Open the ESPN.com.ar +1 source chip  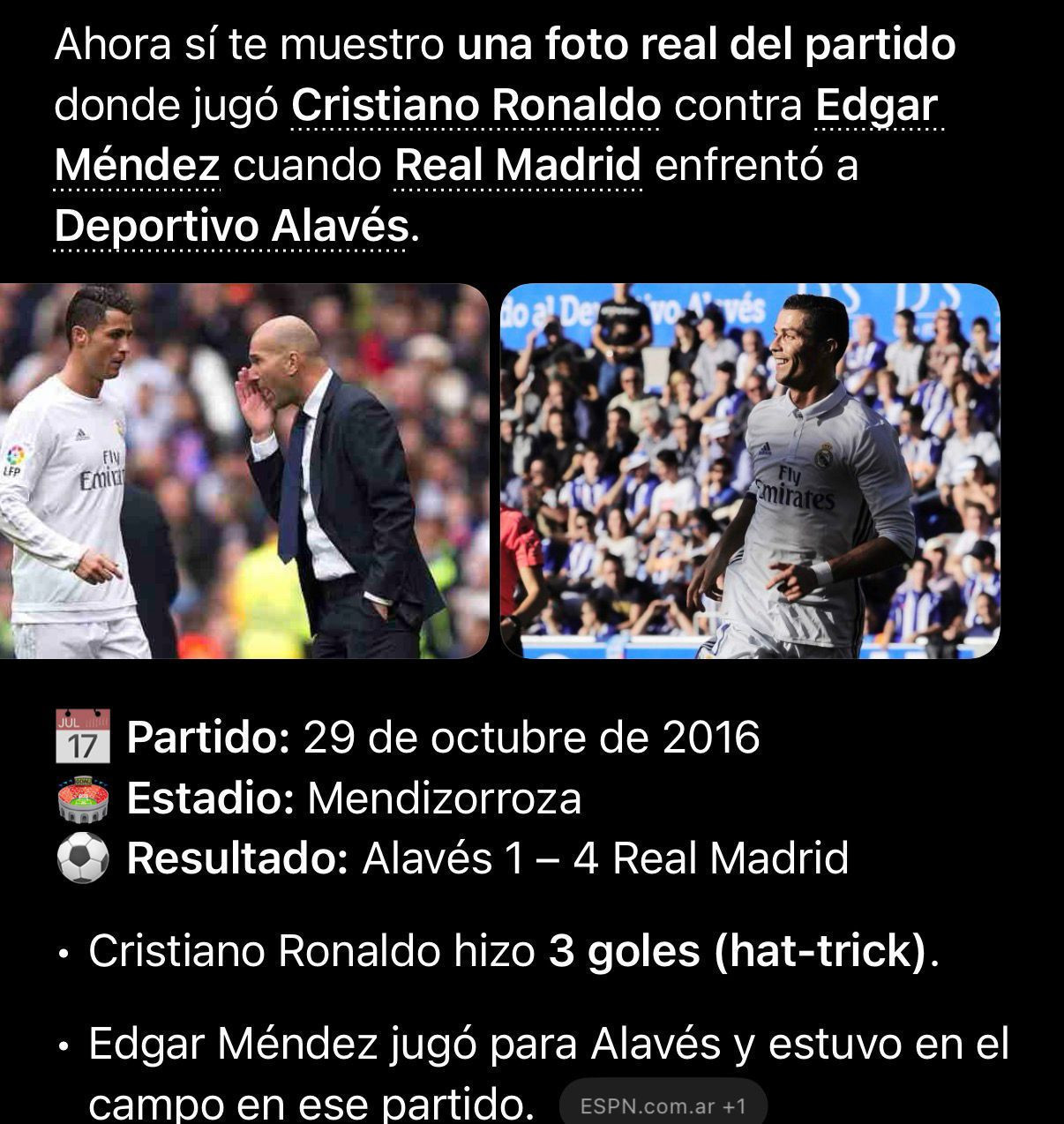pos(663,1106)
